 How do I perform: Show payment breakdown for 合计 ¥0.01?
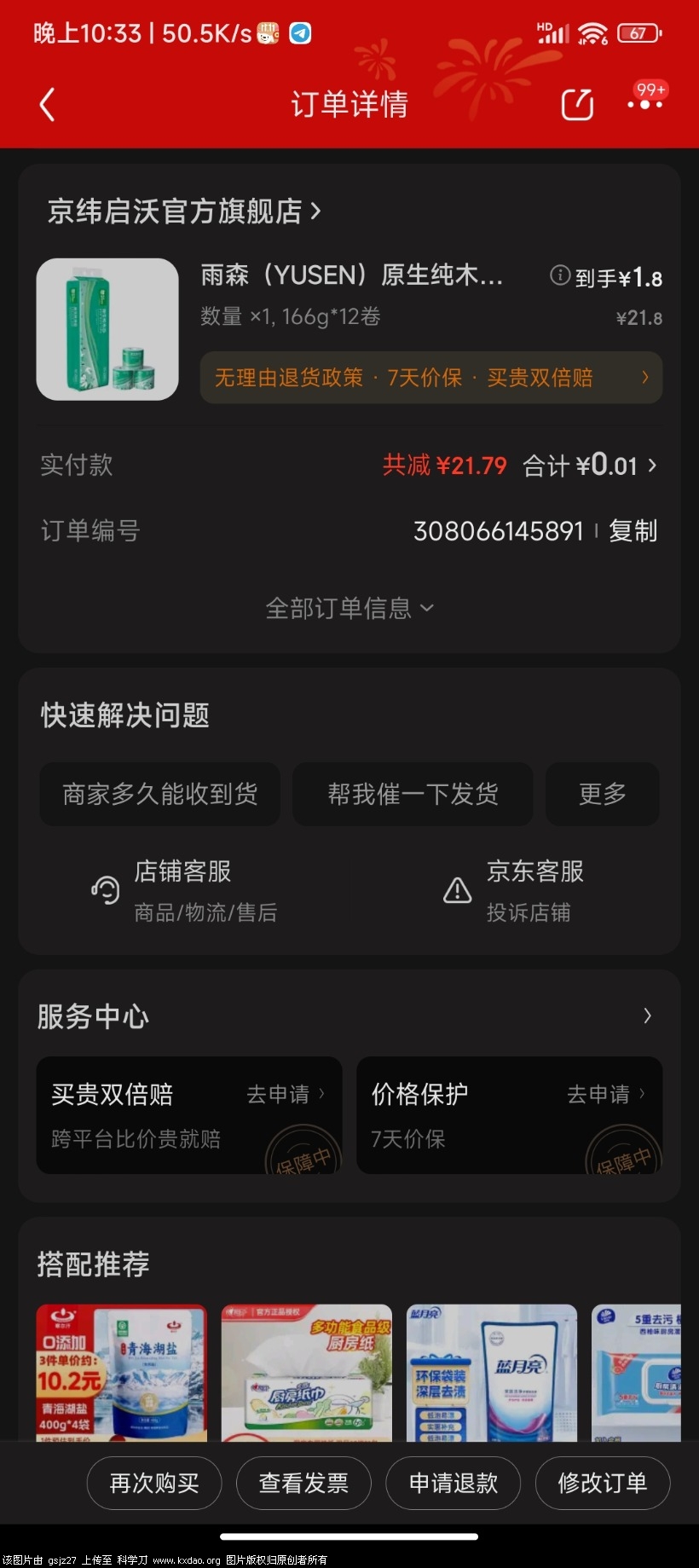(x=590, y=466)
